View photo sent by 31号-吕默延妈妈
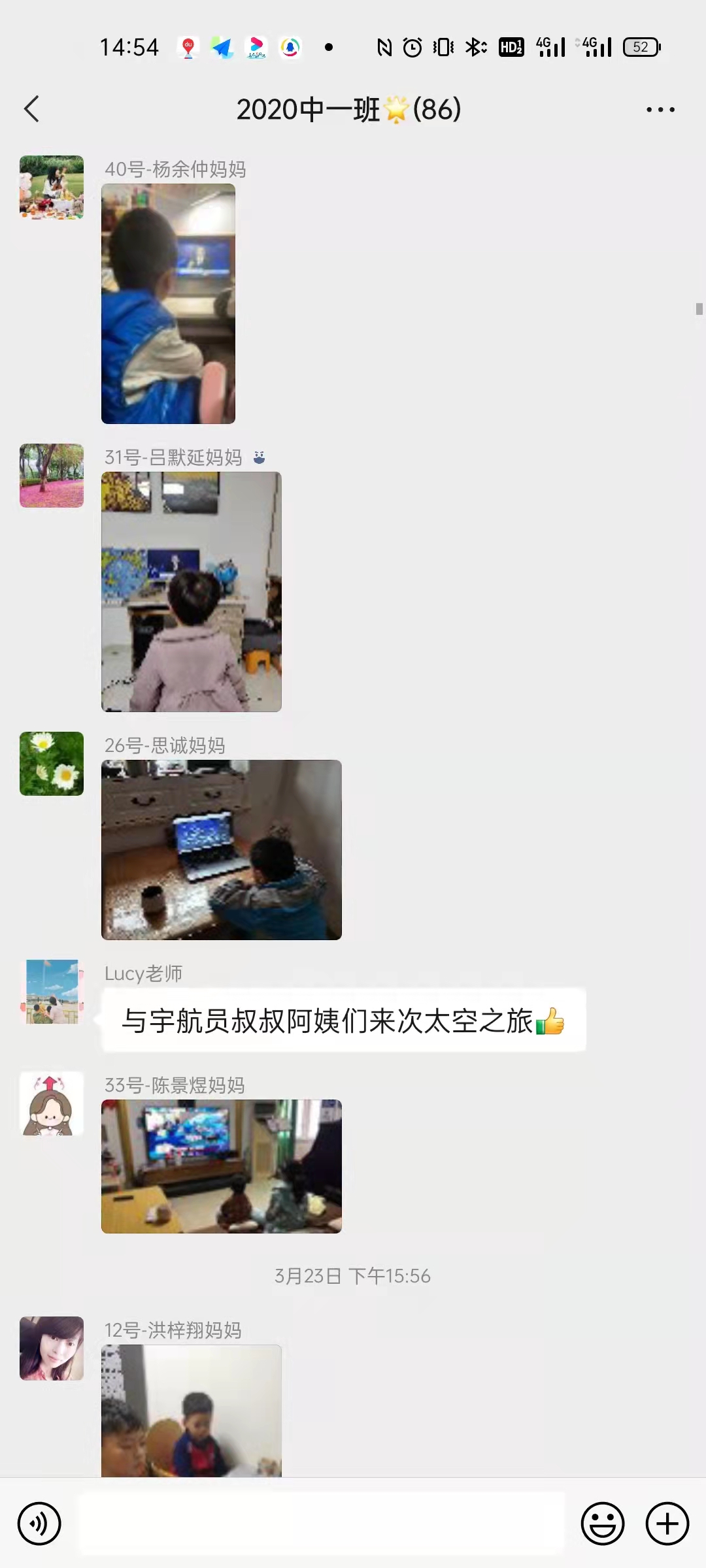 pyautogui.click(x=191, y=591)
